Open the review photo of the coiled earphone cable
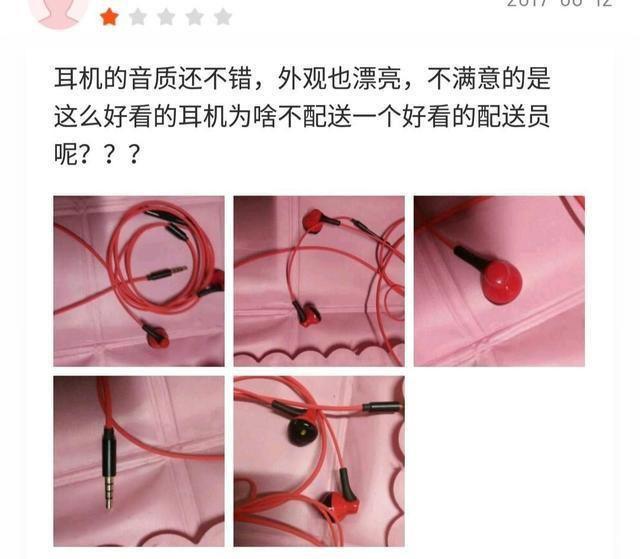Viewport: 640px width, 559px height. (x=139, y=281)
